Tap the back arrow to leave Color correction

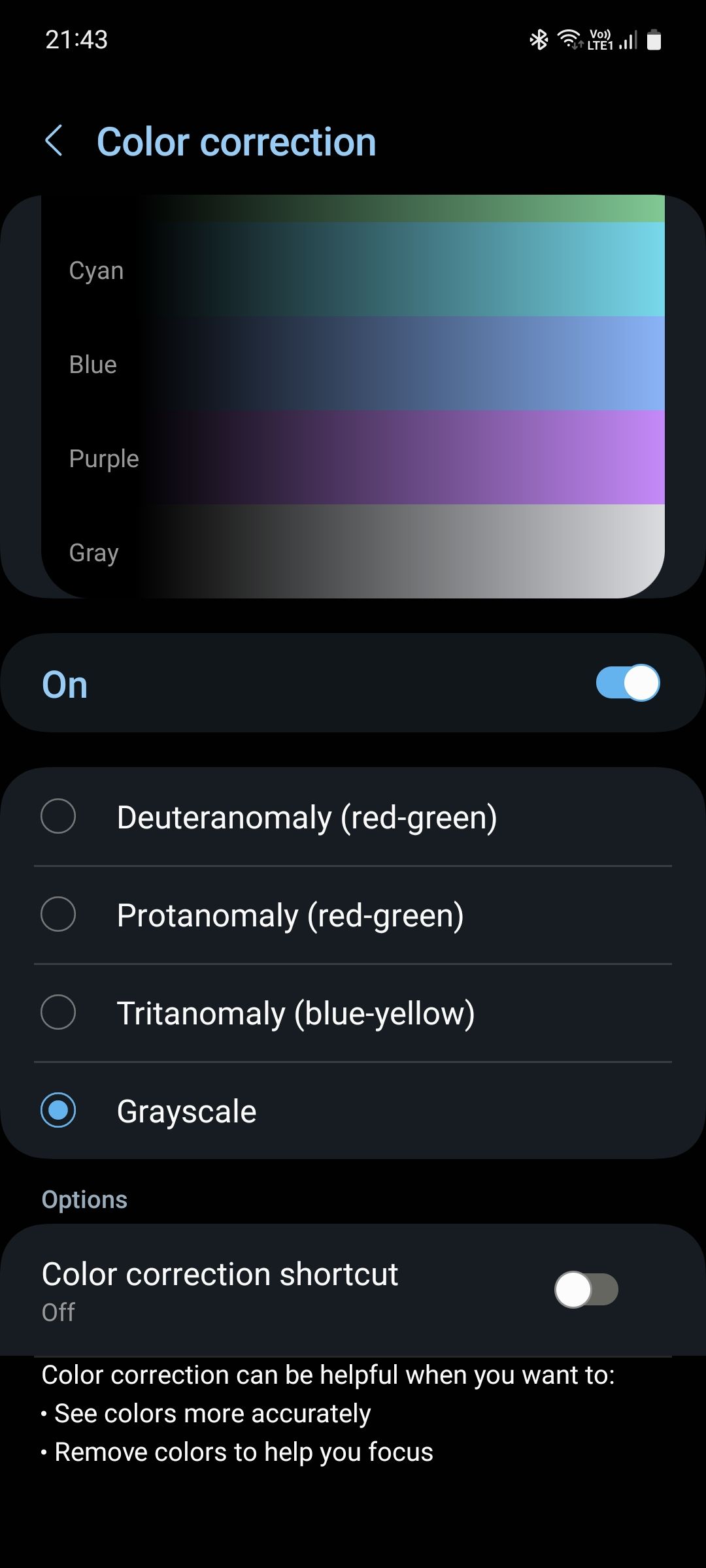[55, 141]
